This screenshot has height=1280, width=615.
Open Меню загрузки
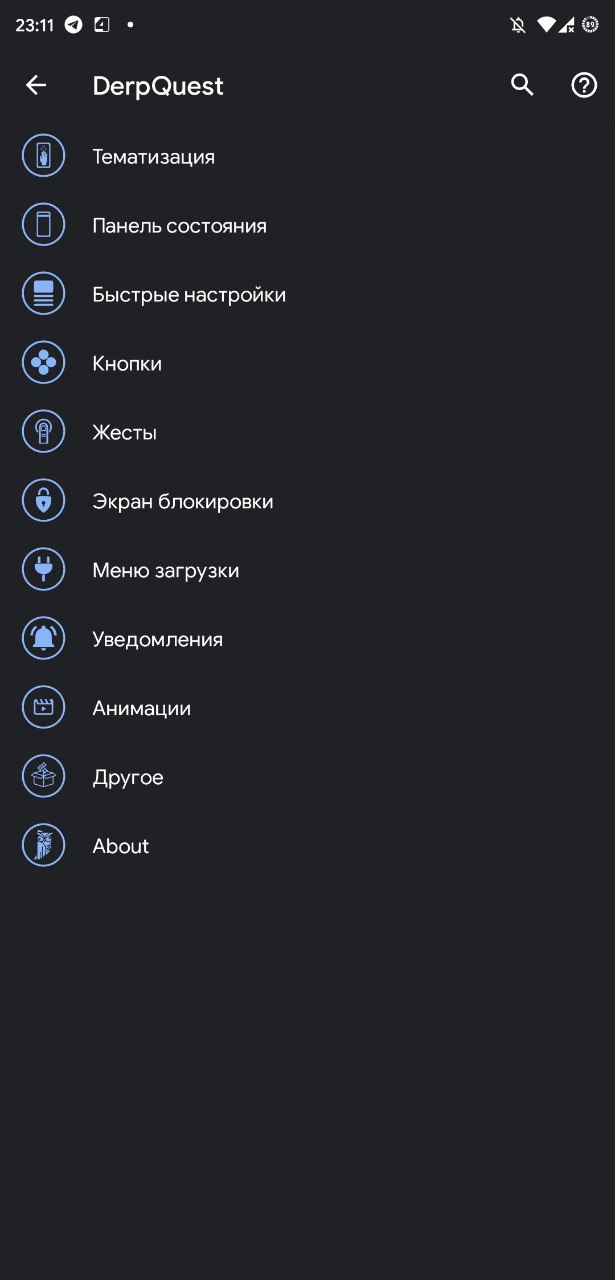tap(165, 571)
